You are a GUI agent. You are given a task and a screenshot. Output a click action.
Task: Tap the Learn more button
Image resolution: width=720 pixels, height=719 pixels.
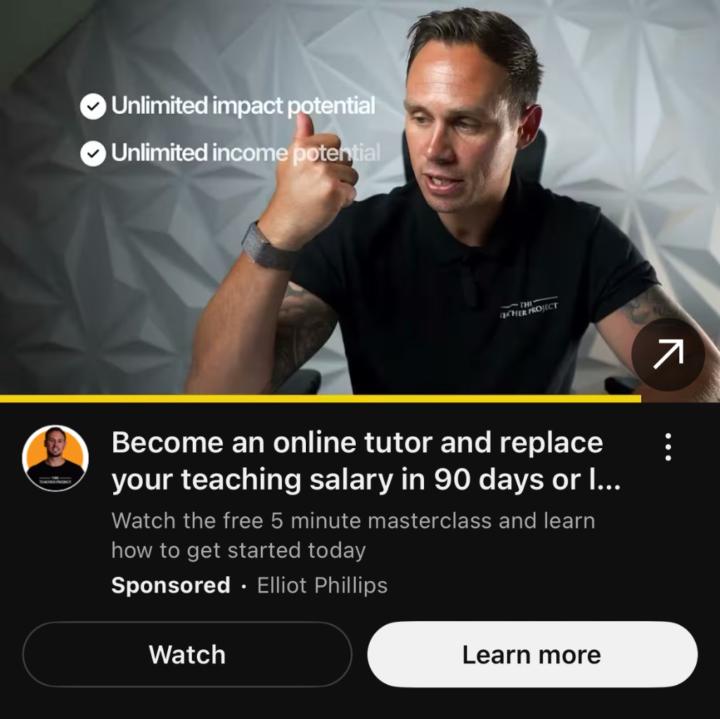(x=532, y=655)
